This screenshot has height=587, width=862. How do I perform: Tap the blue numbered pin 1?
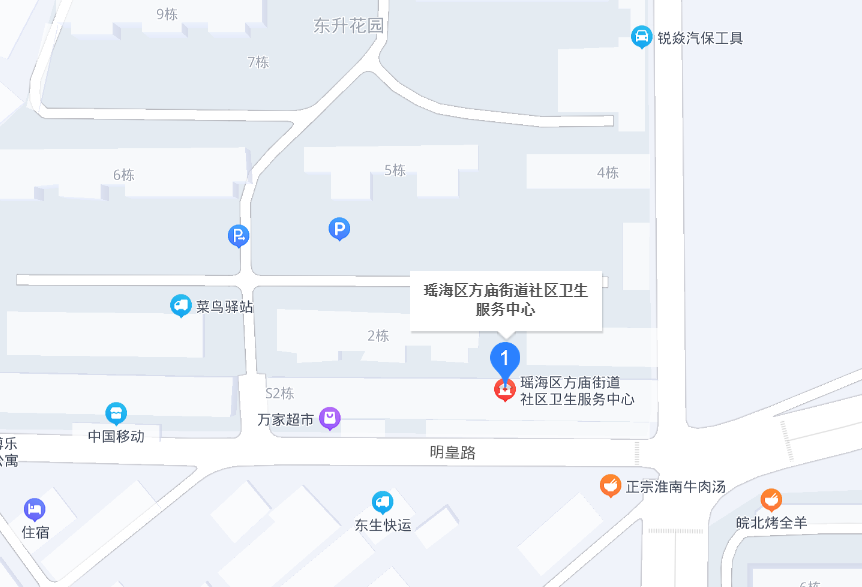click(505, 358)
